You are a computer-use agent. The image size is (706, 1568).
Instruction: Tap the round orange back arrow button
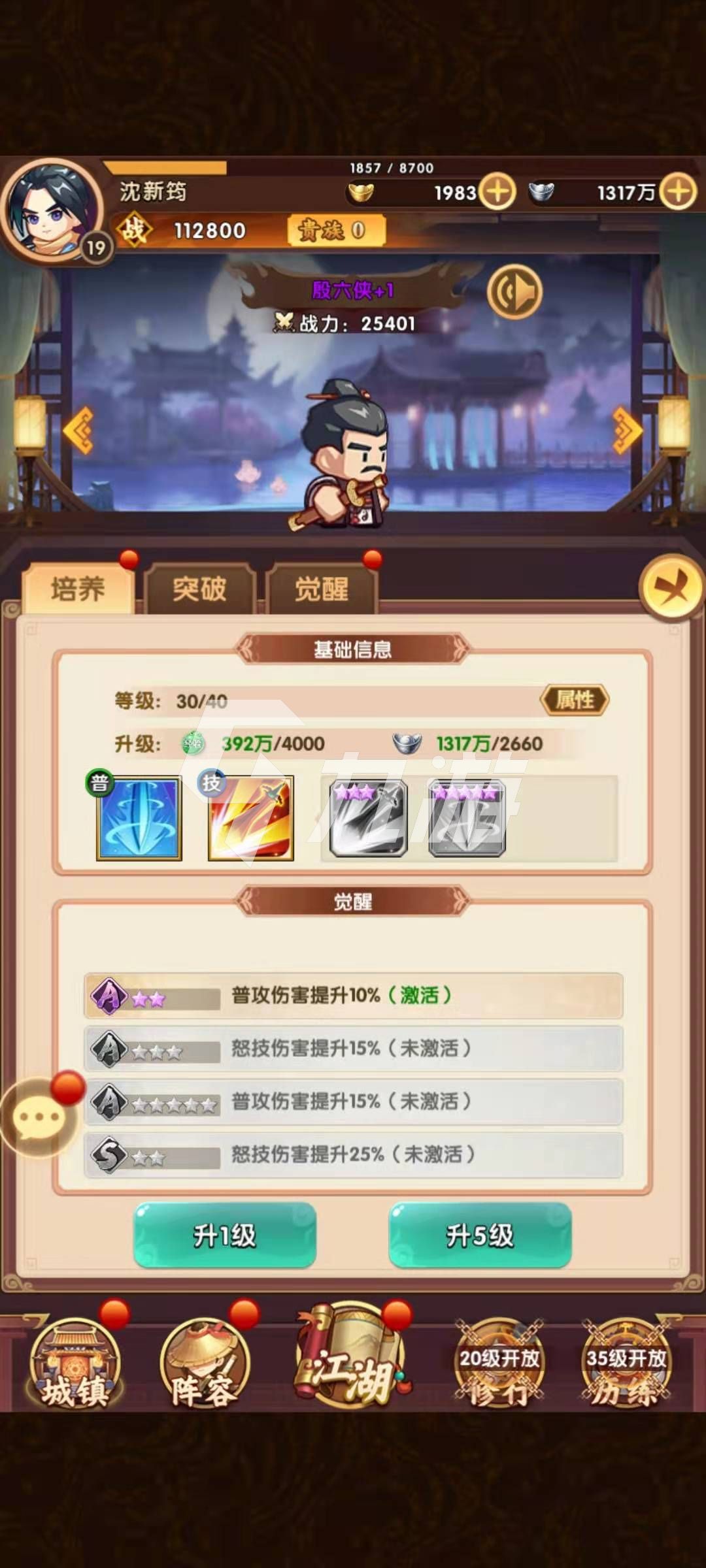(671, 587)
